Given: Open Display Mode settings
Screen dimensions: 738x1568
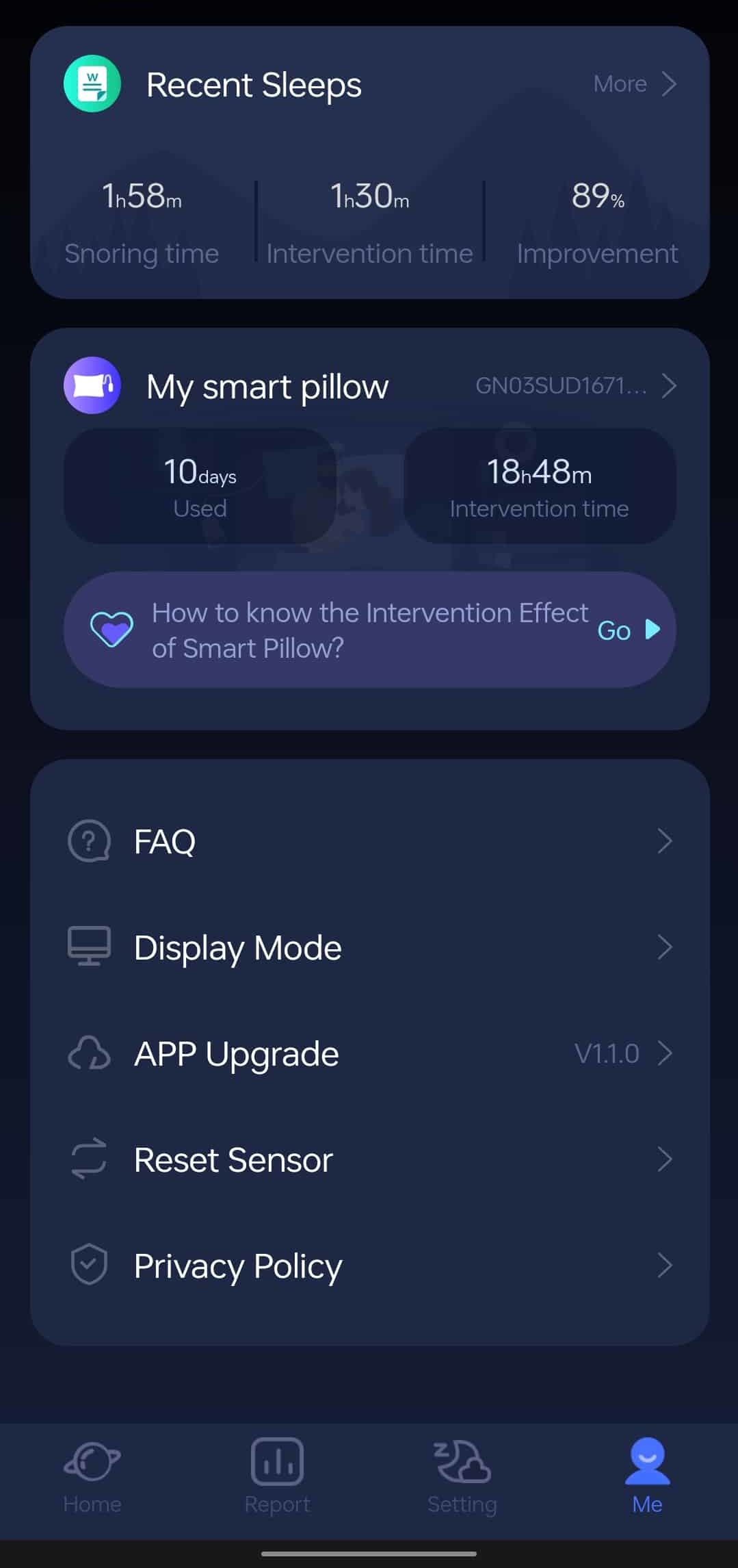Looking at the screenshot, I should (369, 947).
